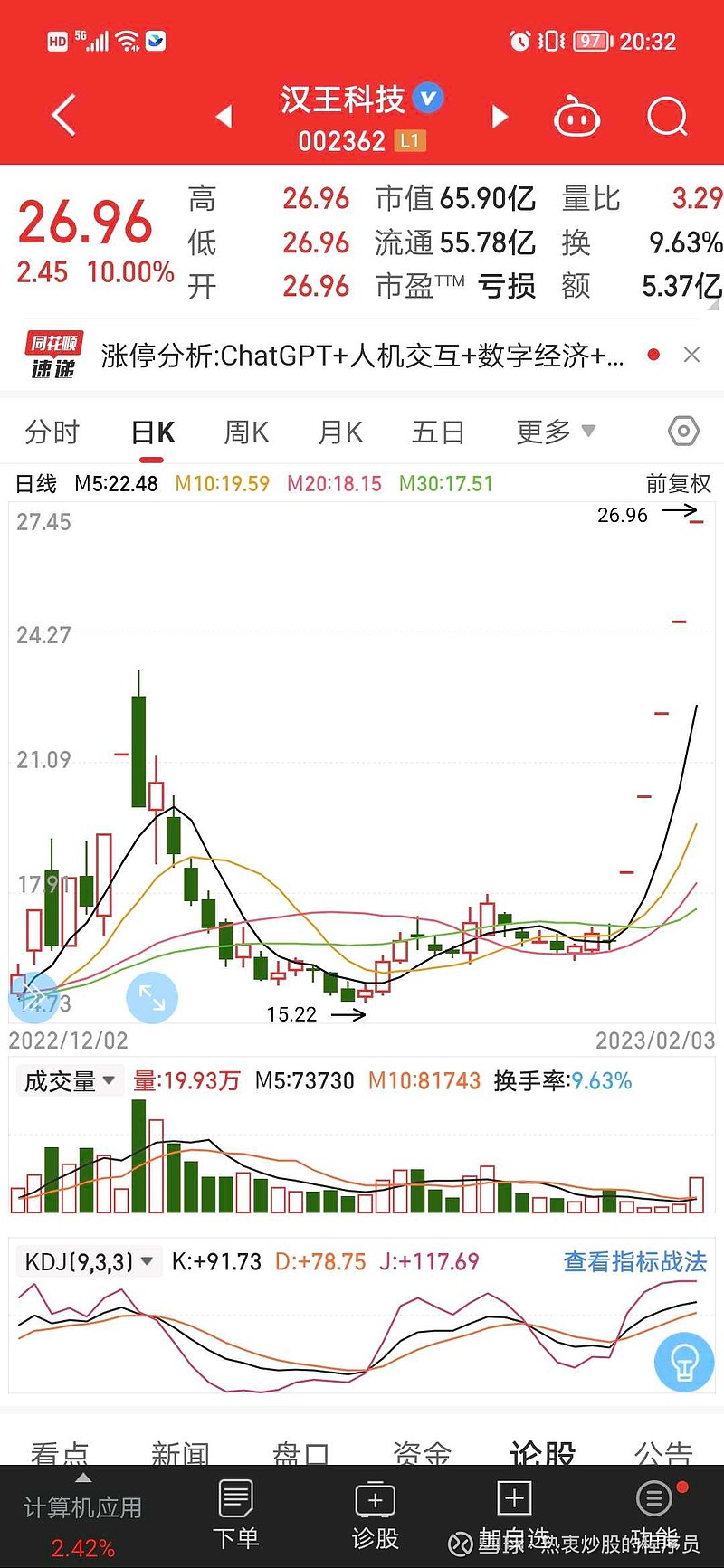The image size is (724, 1568).
Task: Select the 周K chart tab
Action: (246, 432)
